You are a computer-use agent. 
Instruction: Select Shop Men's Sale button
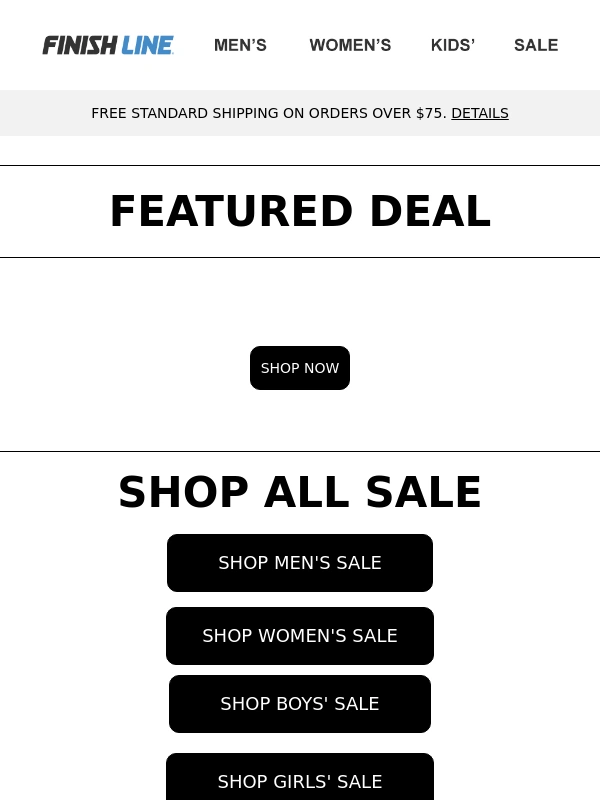tap(300, 563)
